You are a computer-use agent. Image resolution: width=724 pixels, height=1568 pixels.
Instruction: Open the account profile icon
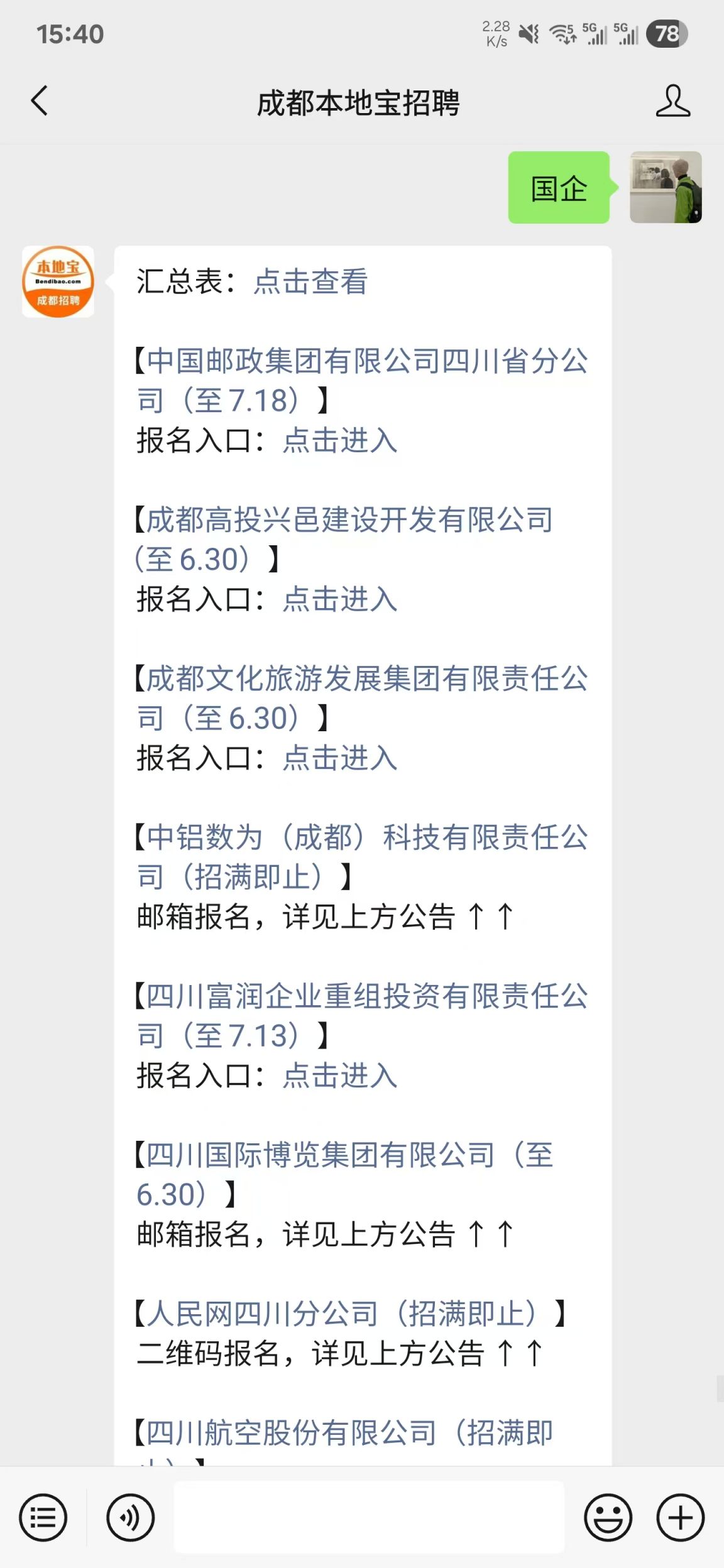[x=672, y=101]
